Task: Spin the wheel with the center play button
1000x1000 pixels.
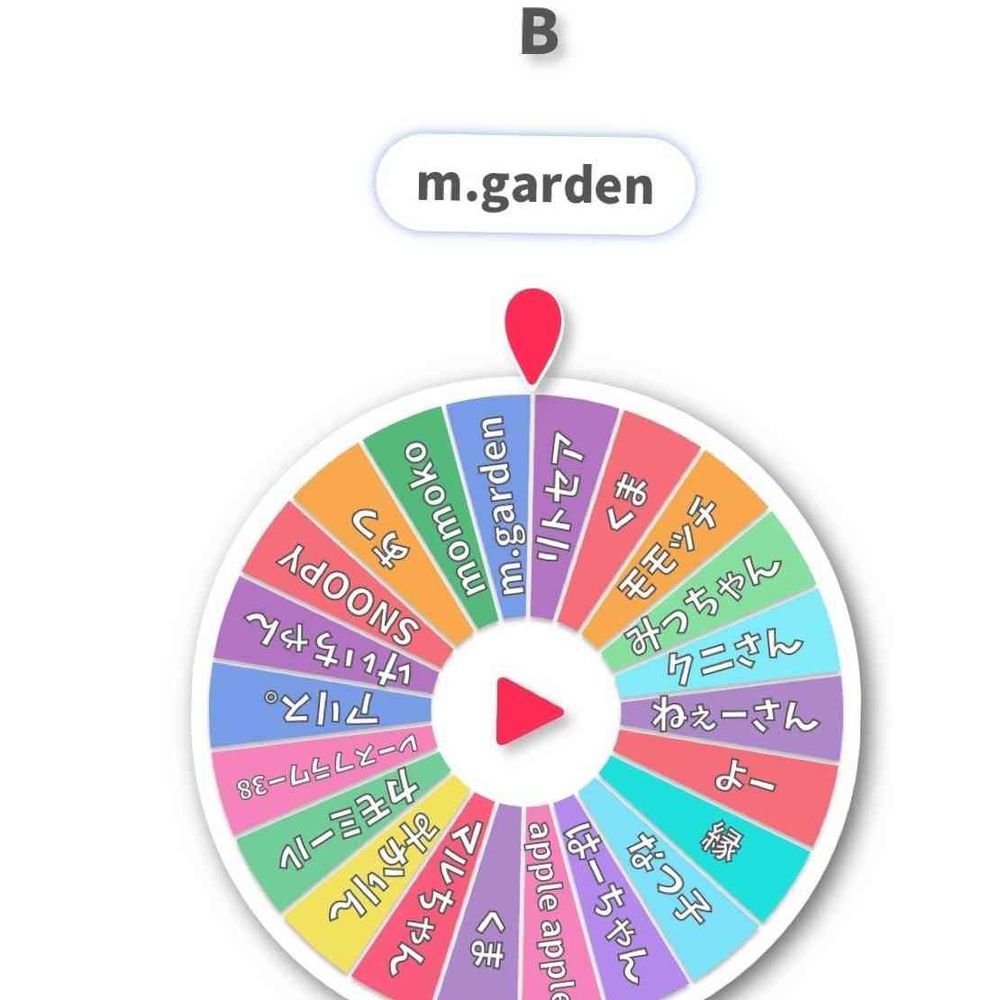Action: [526, 711]
